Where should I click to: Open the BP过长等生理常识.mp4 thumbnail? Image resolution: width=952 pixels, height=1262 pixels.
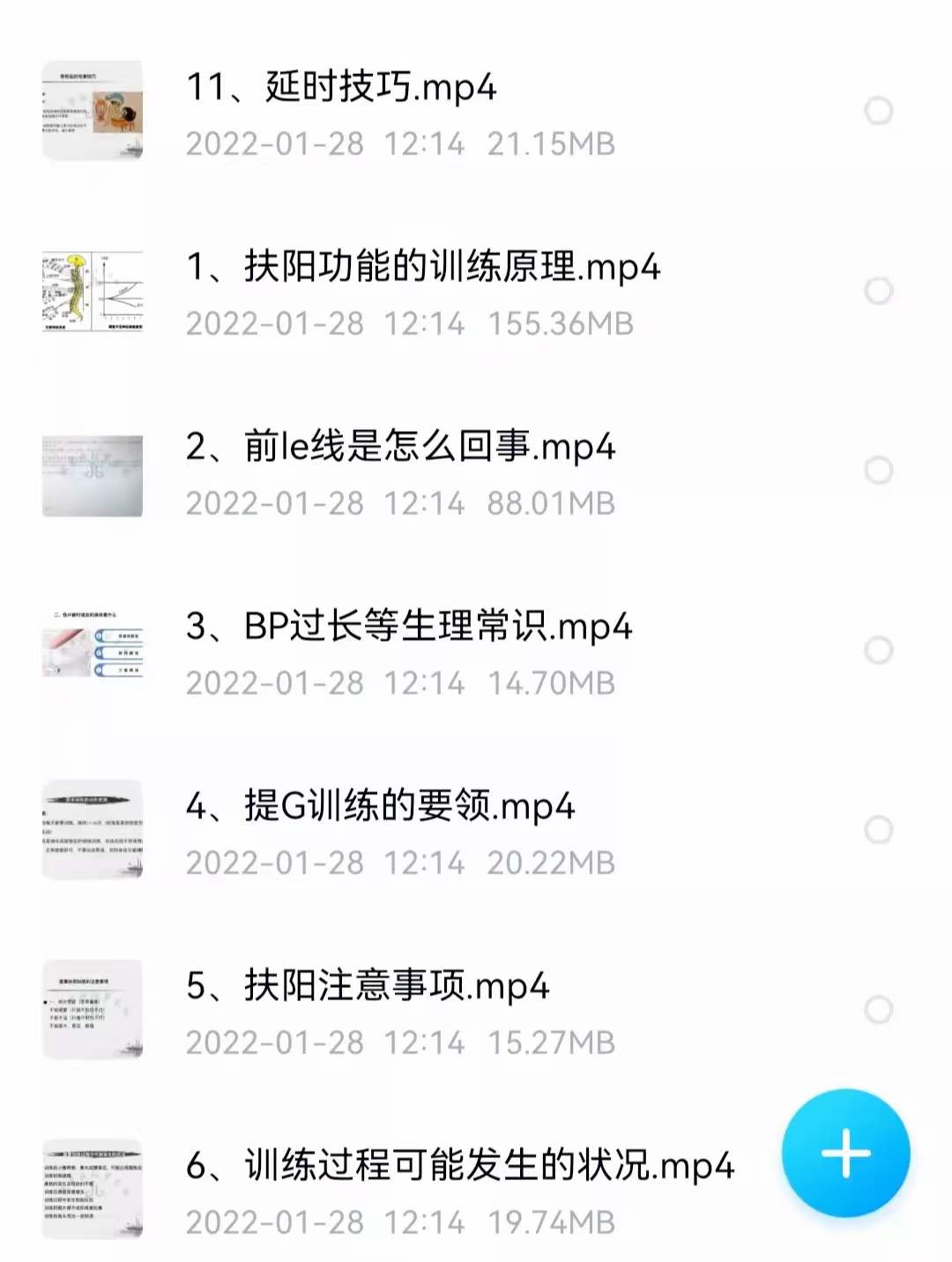coord(93,650)
